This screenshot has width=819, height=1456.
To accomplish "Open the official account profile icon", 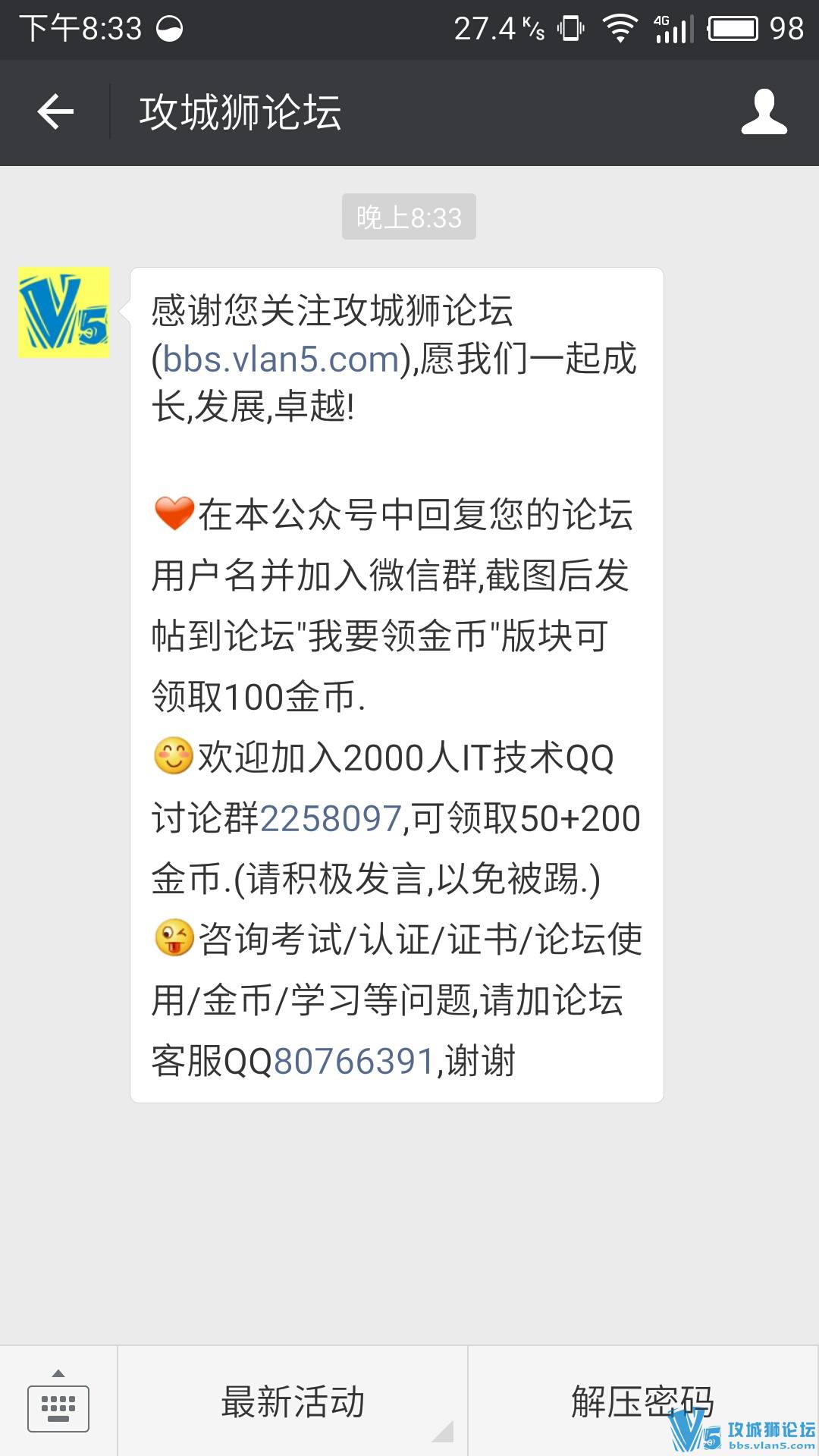I will pyautogui.click(x=764, y=112).
